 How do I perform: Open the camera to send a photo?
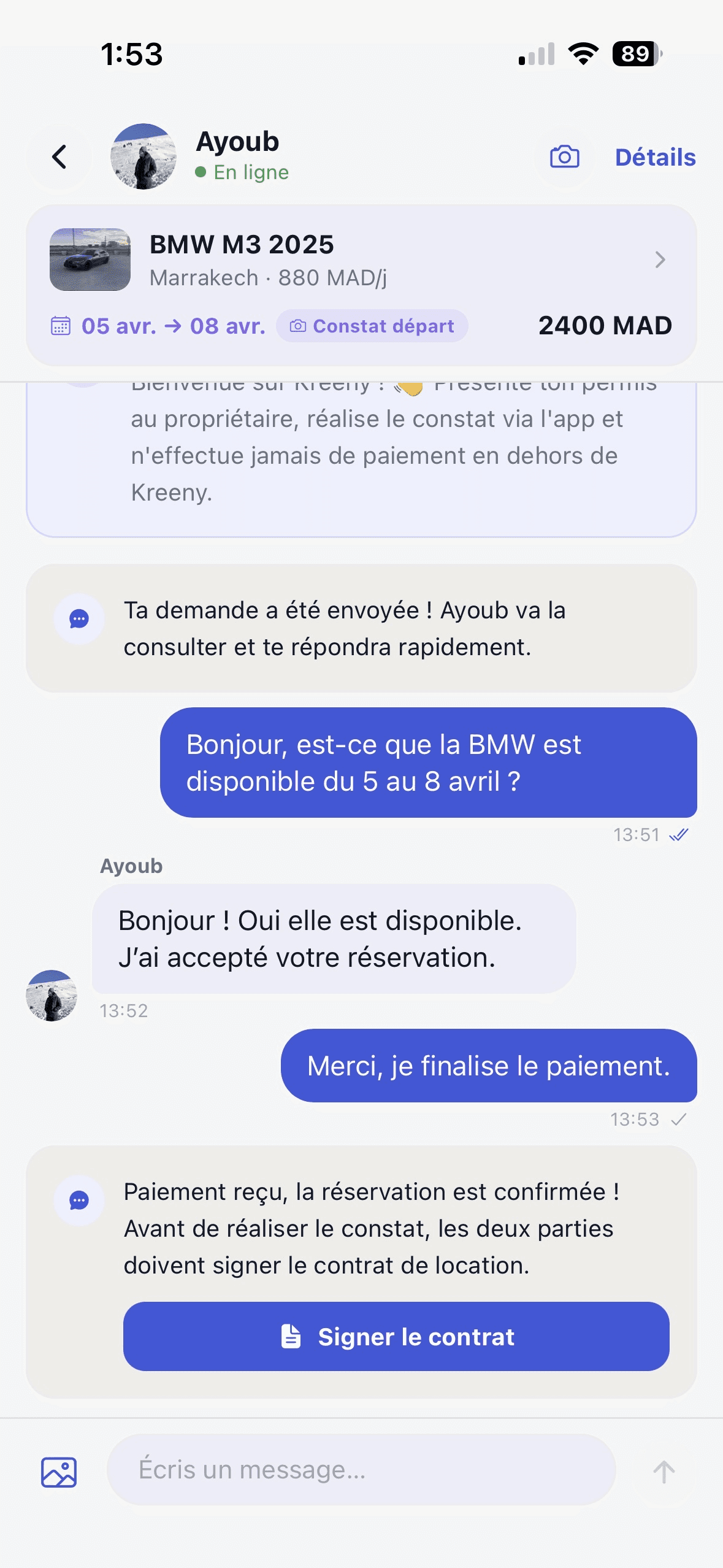coord(564,157)
